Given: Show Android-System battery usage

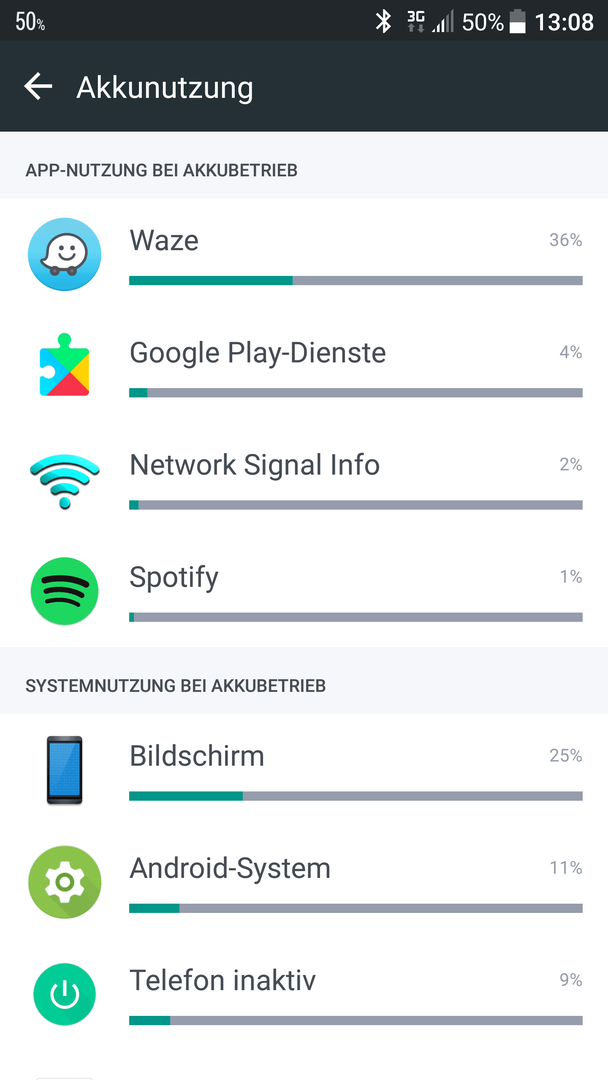Looking at the screenshot, I should (x=304, y=882).
